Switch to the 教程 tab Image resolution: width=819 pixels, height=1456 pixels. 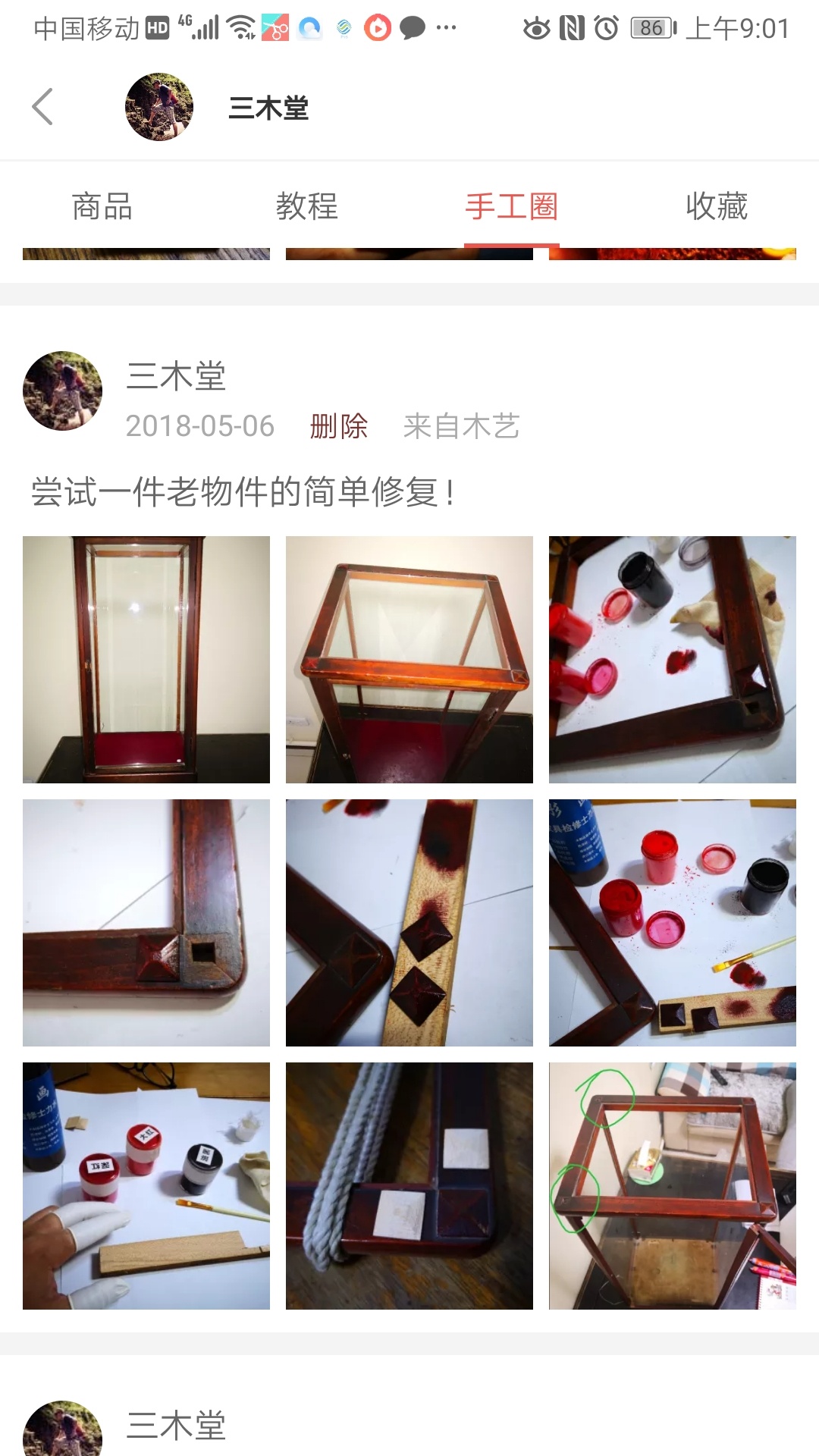pos(307,206)
